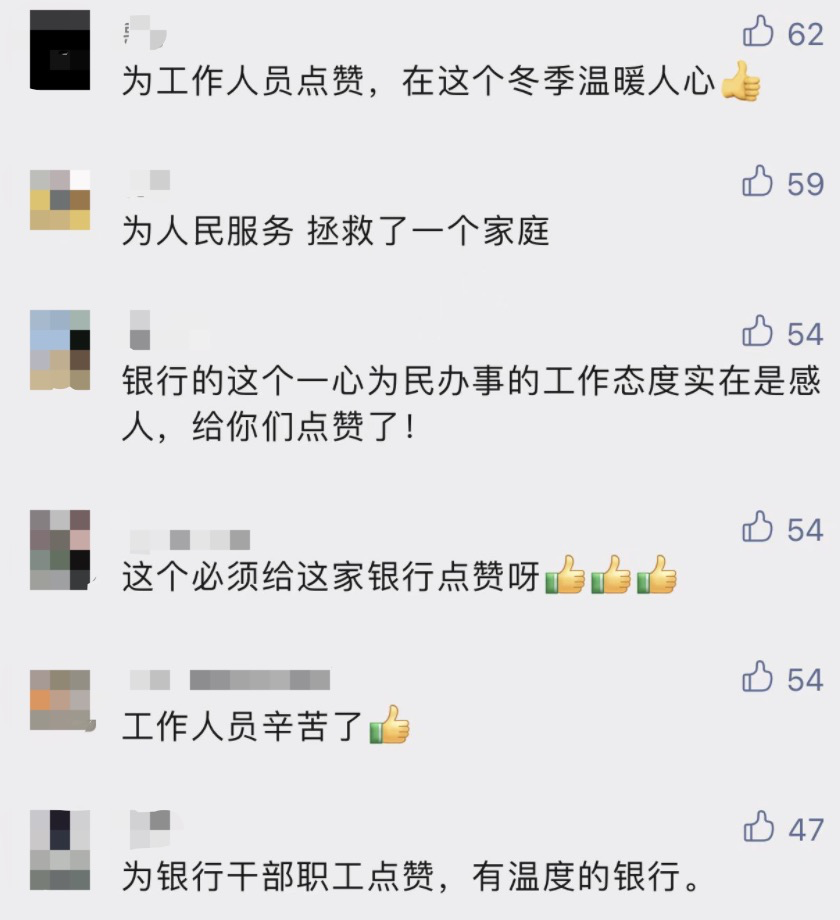Like the comment "工作人员辛苦了"
This screenshot has width=840, height=920.
[x=759, y=677]
